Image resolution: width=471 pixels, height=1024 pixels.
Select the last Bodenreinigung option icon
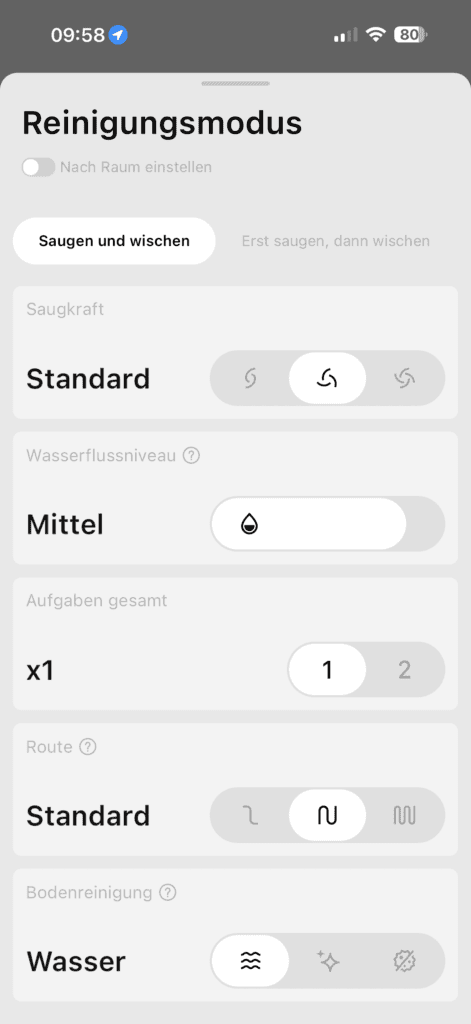(x=404, y=961)
